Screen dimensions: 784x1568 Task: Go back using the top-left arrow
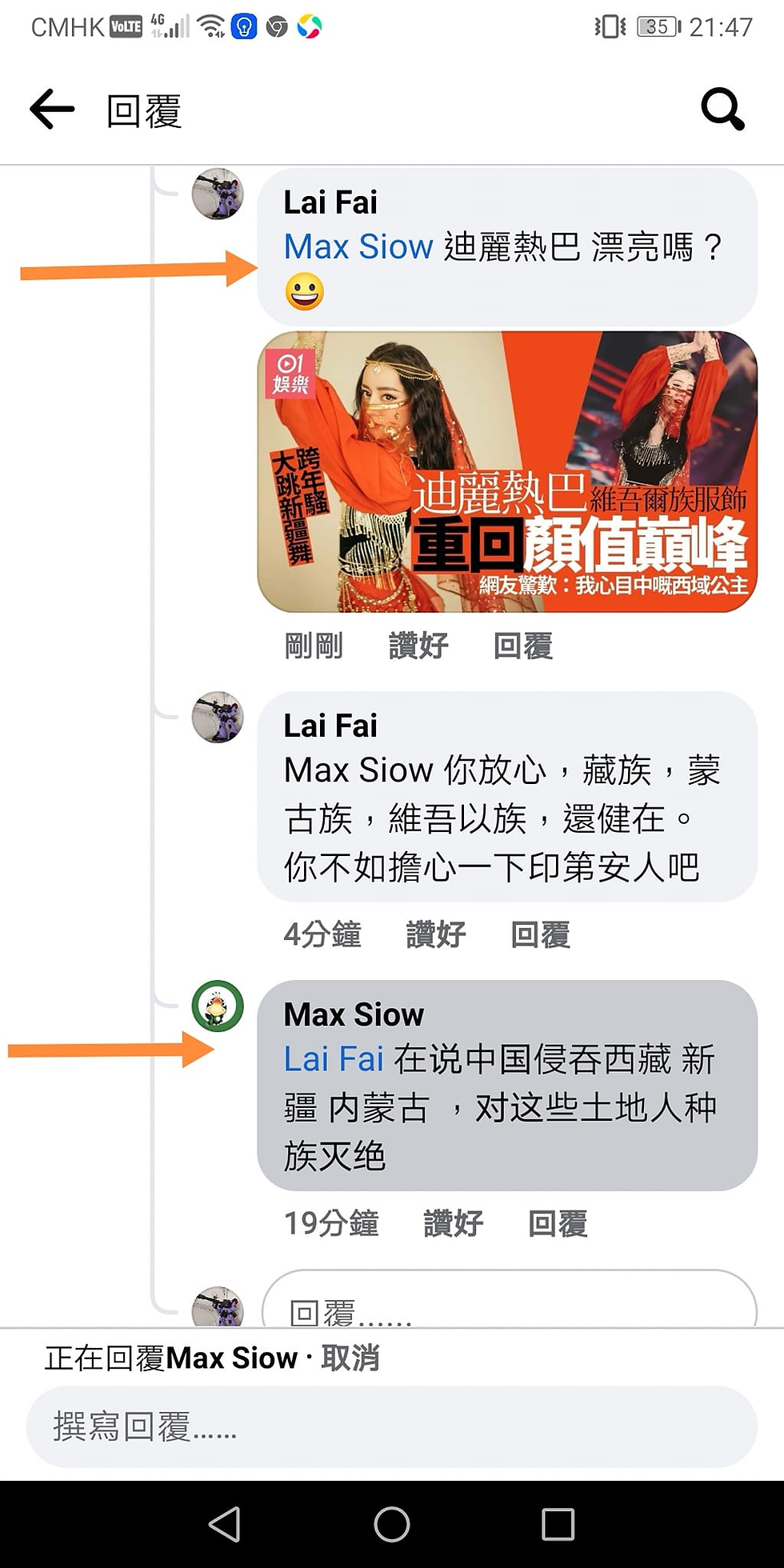pyautogui.click(x=51, y=109)
